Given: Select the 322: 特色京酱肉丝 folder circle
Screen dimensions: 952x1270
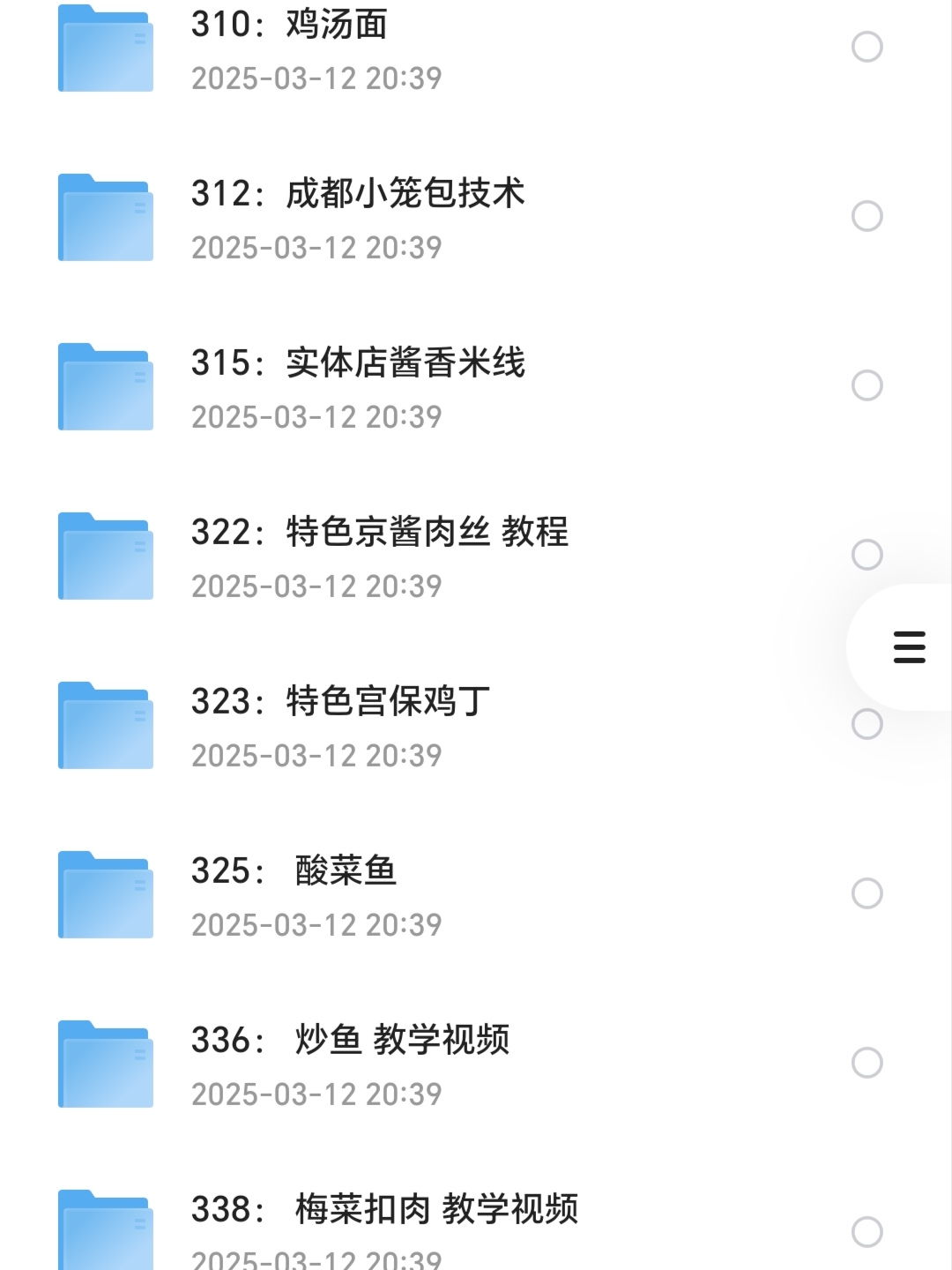Looking at the screenshot, I should pos(867,555).
